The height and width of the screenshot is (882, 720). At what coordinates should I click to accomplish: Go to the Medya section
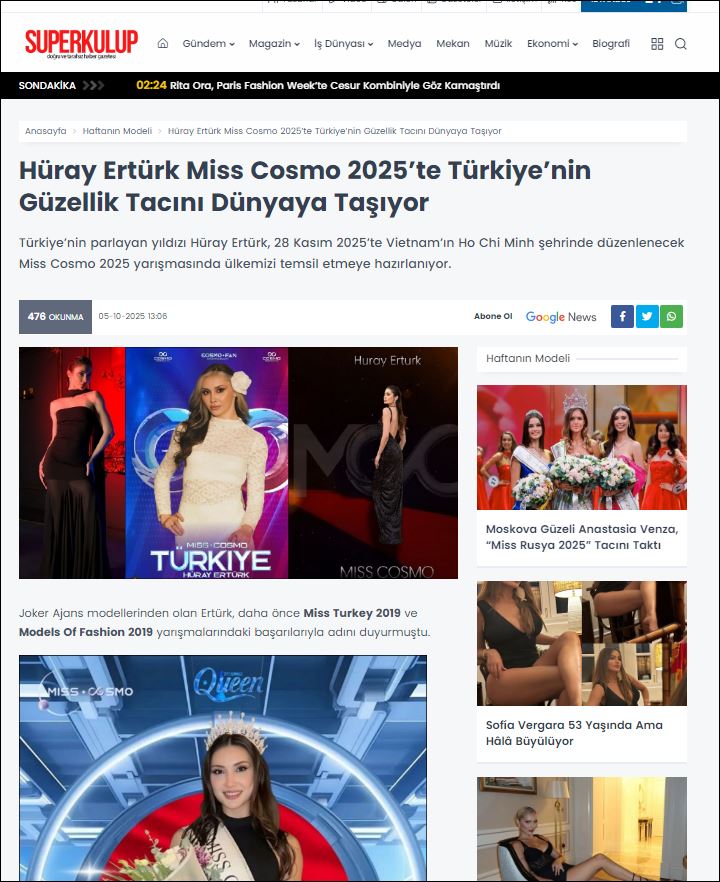click(x=404, y=44)
